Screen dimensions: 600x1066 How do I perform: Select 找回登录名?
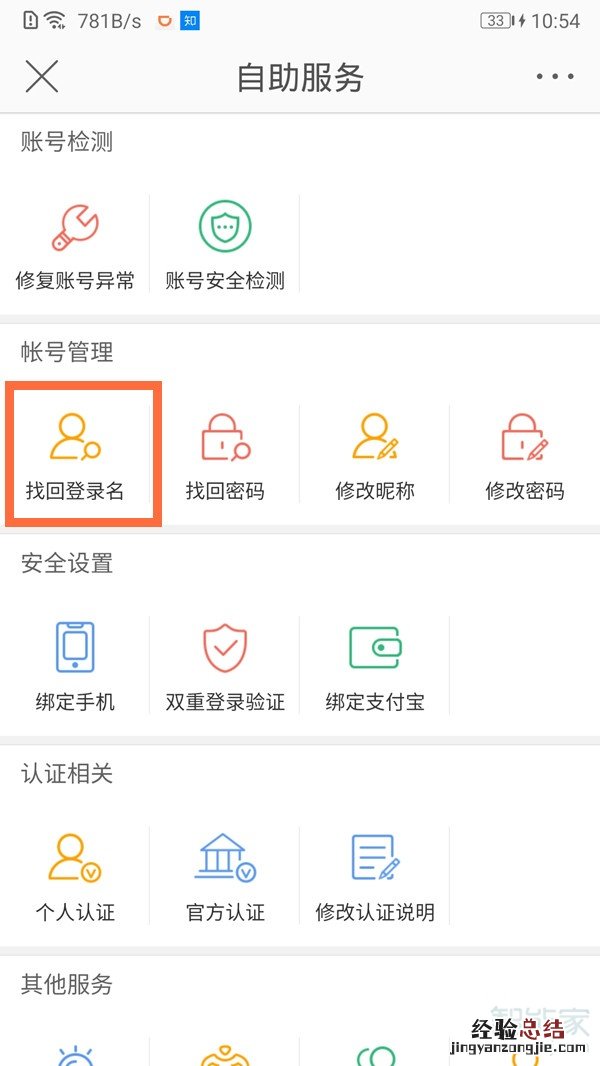point(75,456)
